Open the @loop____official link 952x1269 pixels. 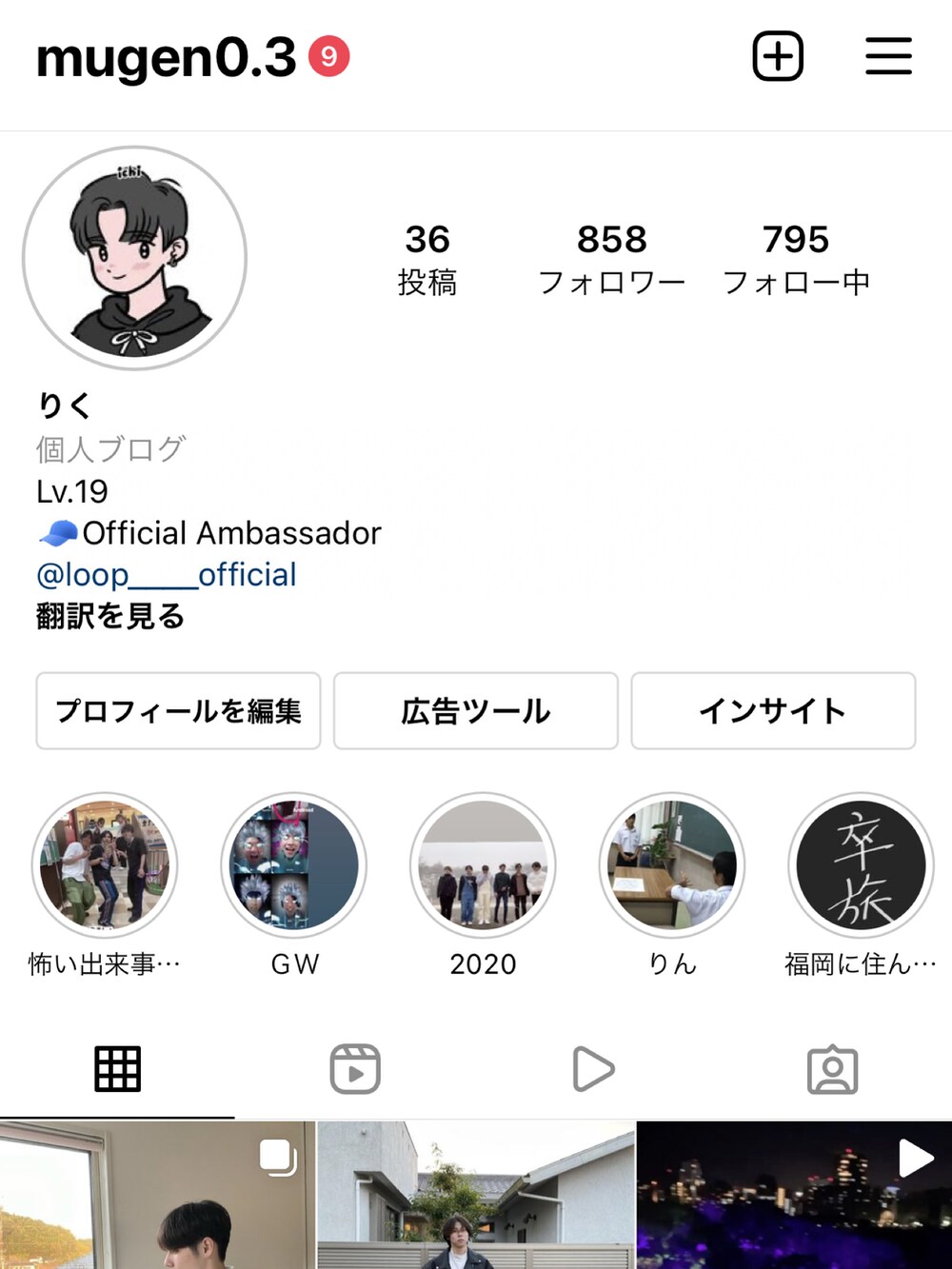click(x=167, y=575)
